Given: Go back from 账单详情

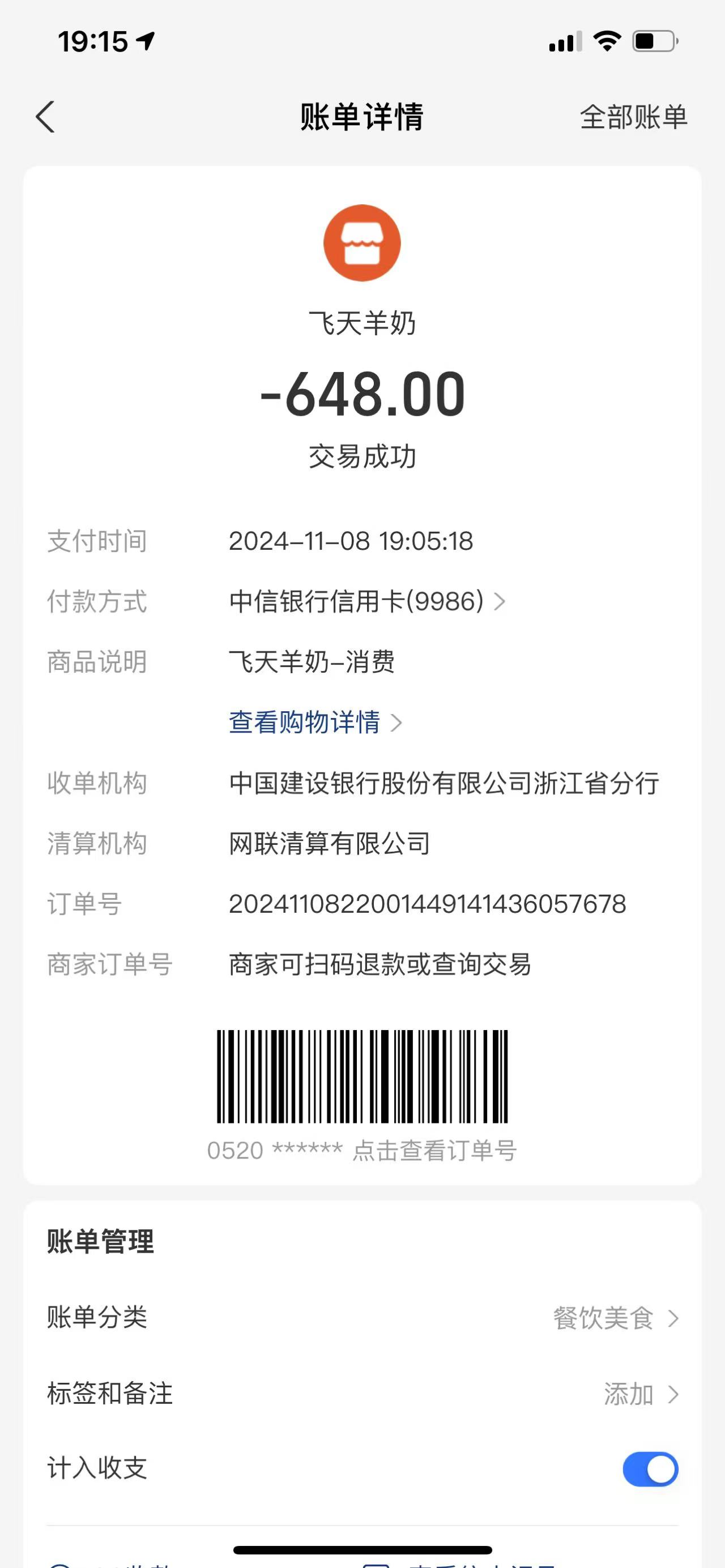Looking at the screenshot, I should click(46, 117).
